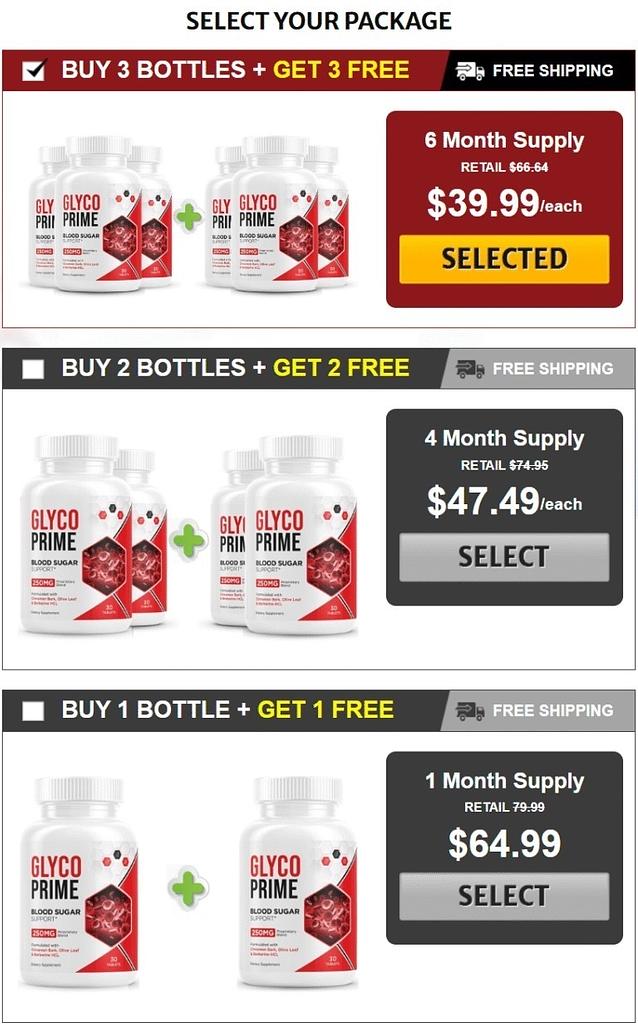This screenshot has height=1024, width=638.
Task: Check the Buy 2 Bottles checkbox
Action: (x=34, y=369)
